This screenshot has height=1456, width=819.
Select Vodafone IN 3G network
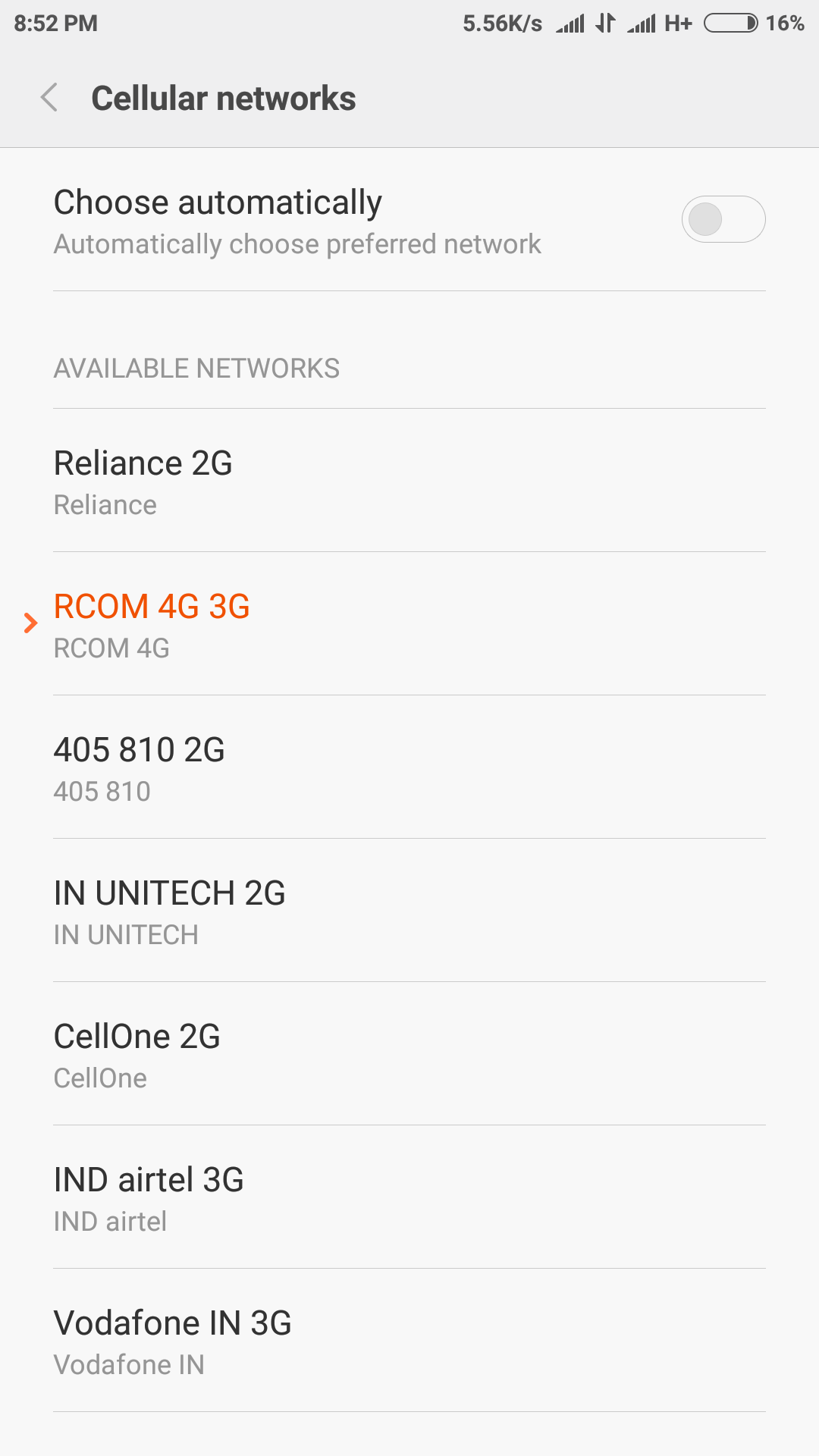coord(409,1341)
